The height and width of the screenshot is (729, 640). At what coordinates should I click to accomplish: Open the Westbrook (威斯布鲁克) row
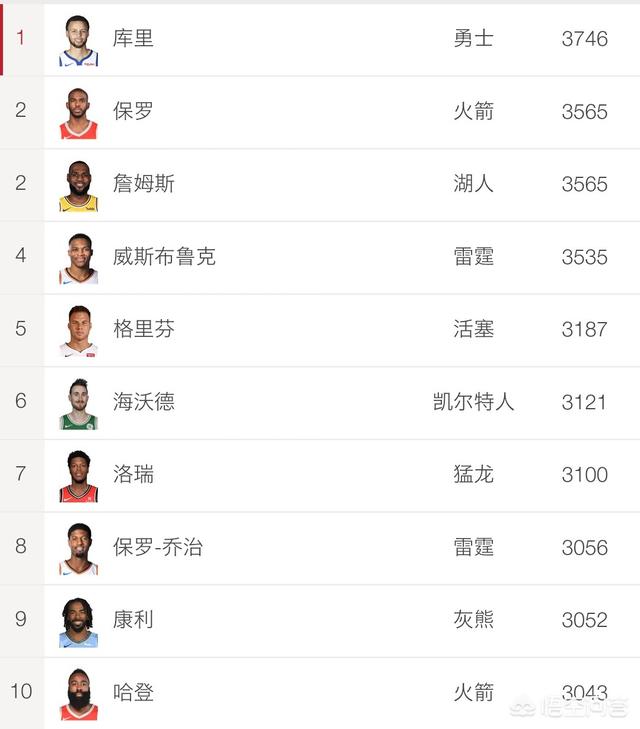(x=164, y=257)
